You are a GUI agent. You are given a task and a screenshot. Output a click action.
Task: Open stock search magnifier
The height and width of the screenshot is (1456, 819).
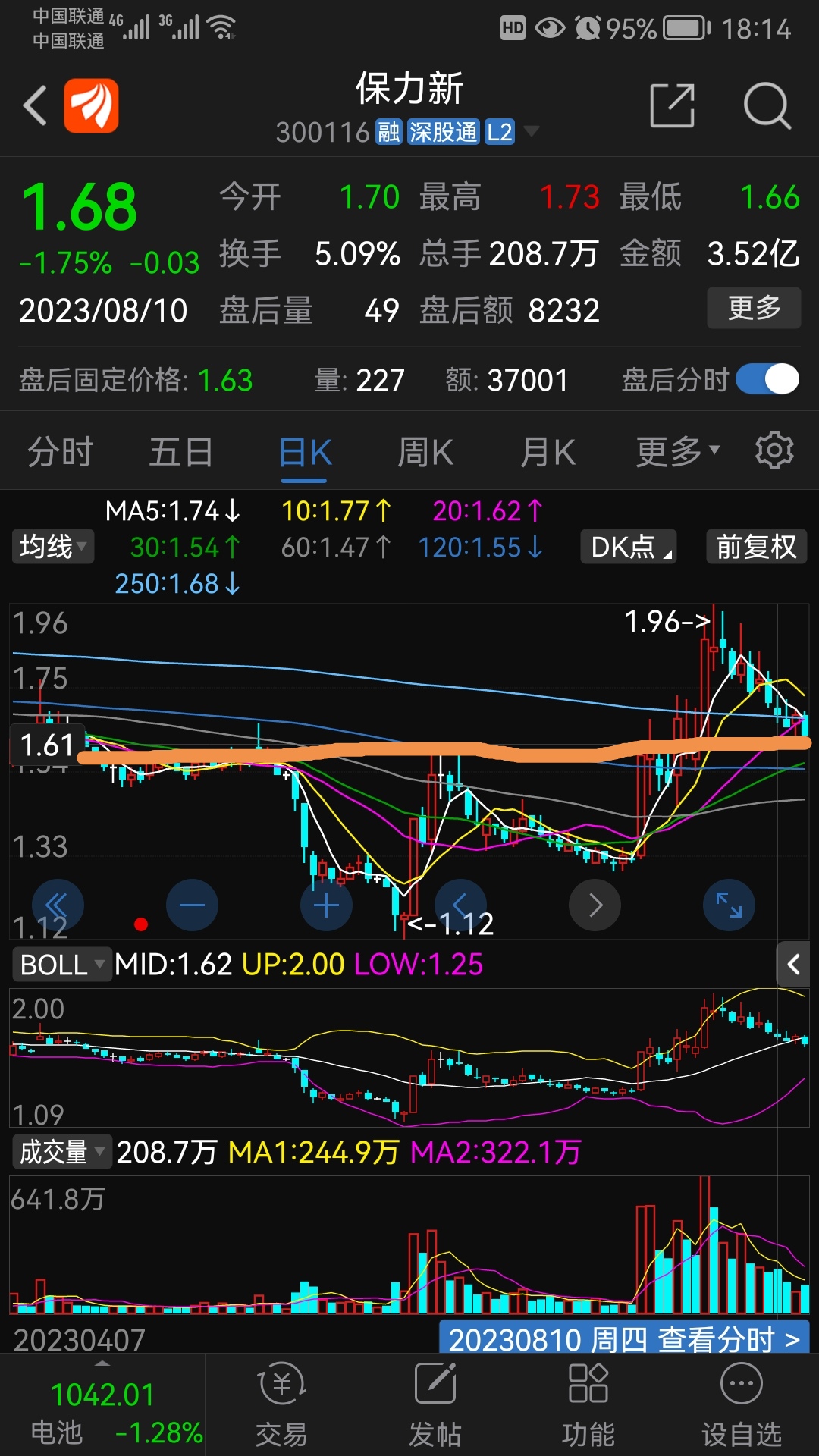point(767,105)
